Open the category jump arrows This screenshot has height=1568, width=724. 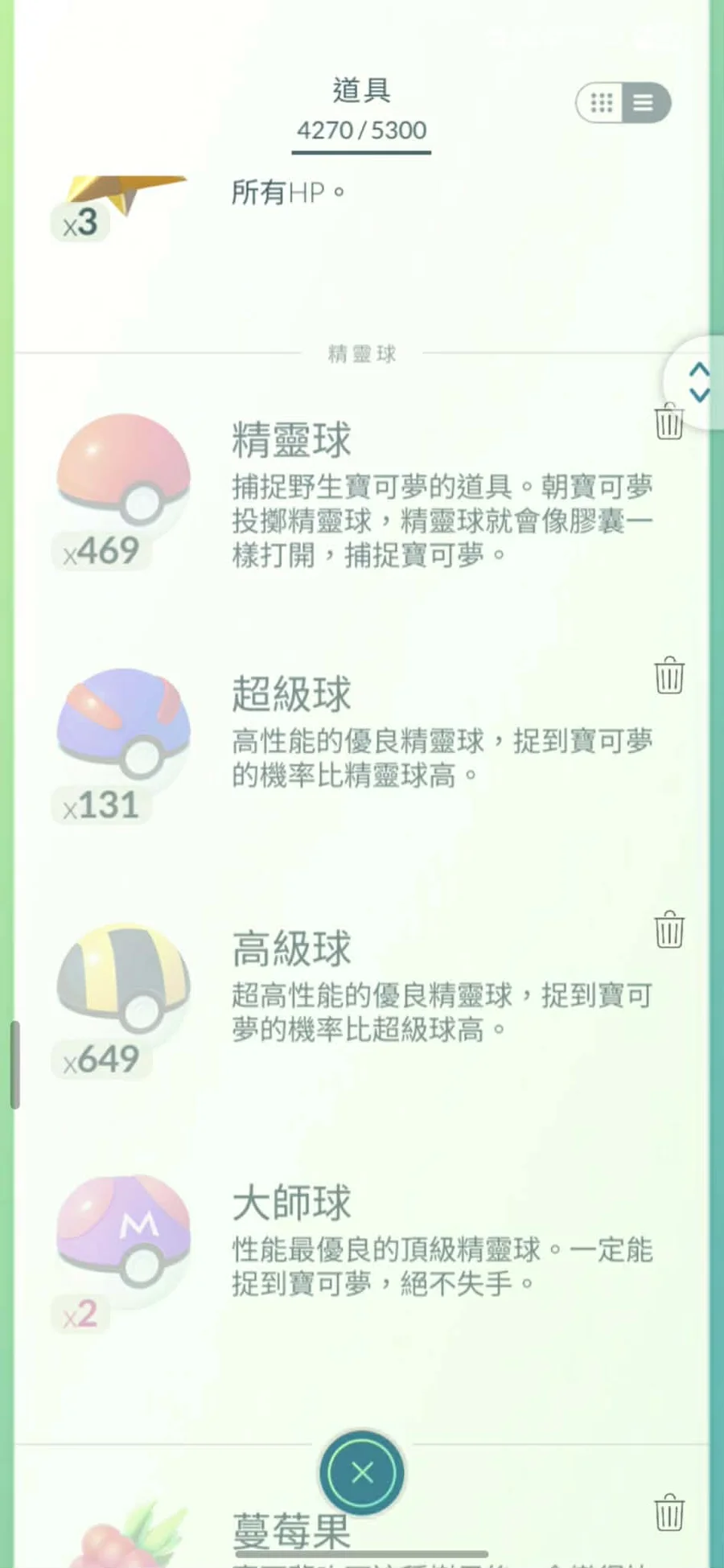(x=698, y=381)
